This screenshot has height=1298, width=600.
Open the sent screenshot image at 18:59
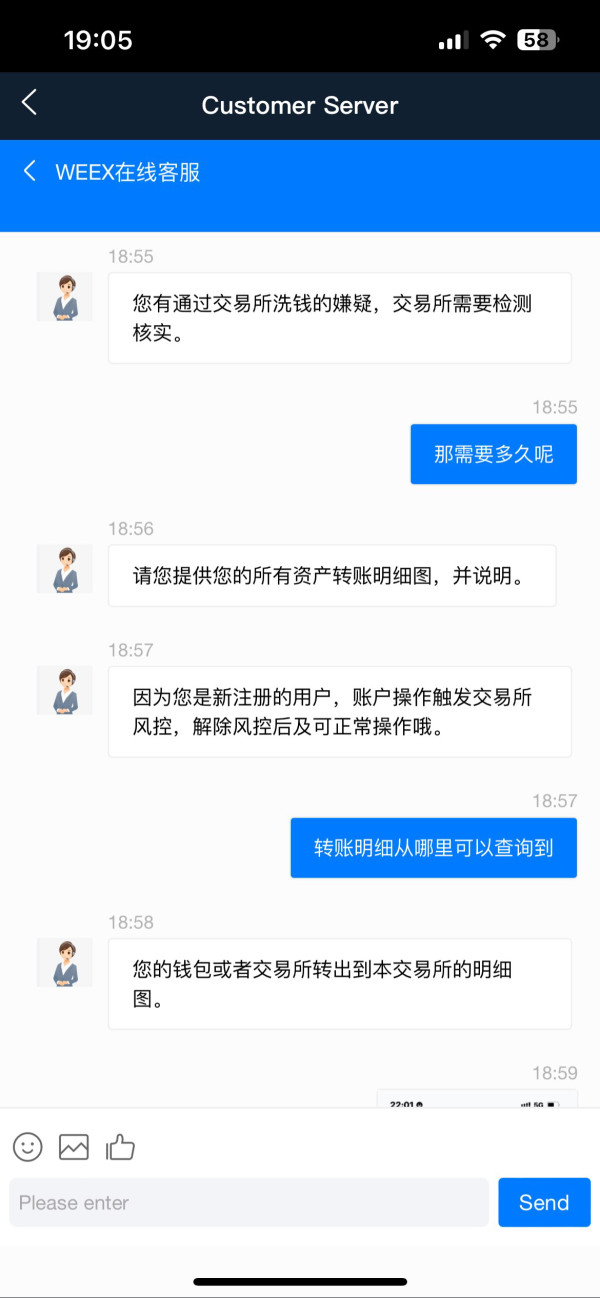pyautogui.click(x=477, y=1098)
